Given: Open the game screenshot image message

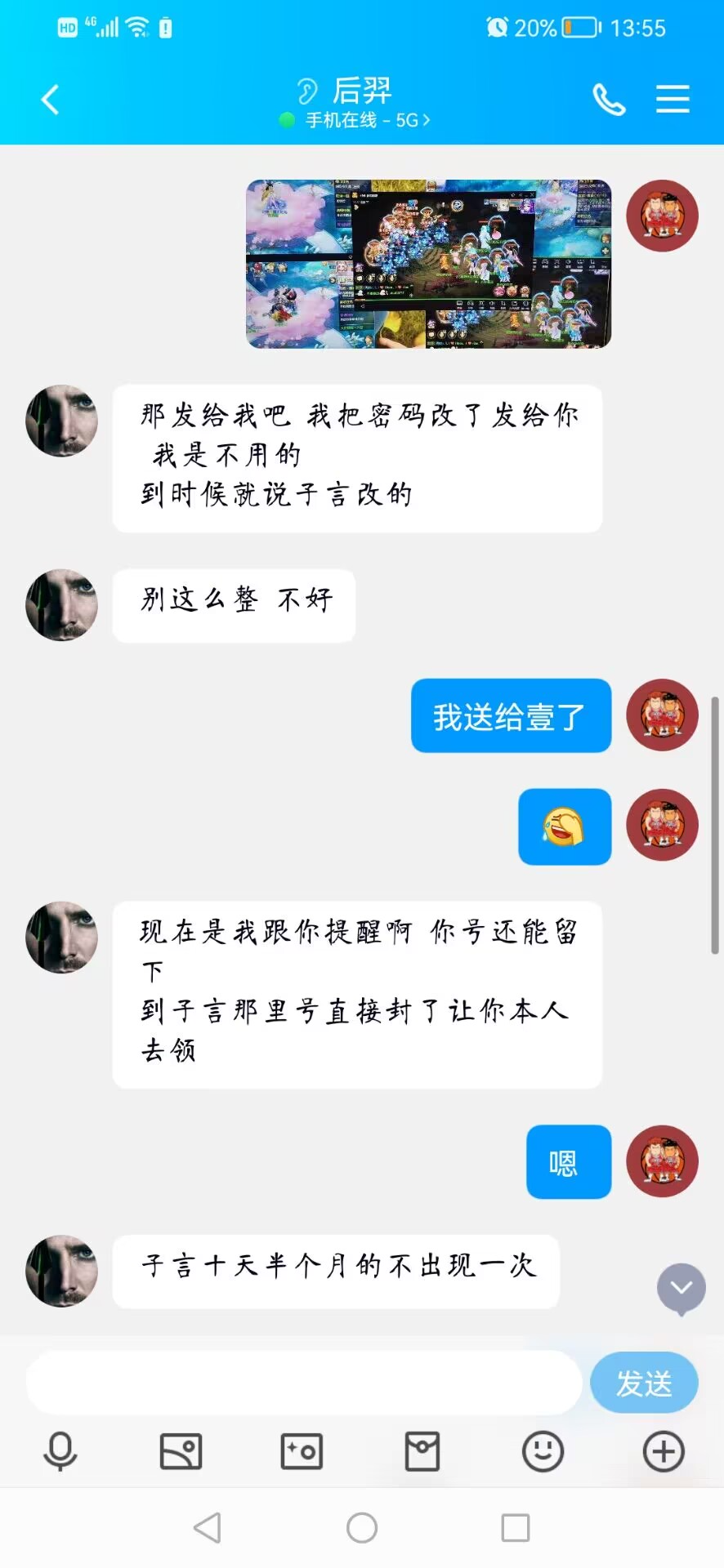Looking at the screenshot, I should coord(429,264).
